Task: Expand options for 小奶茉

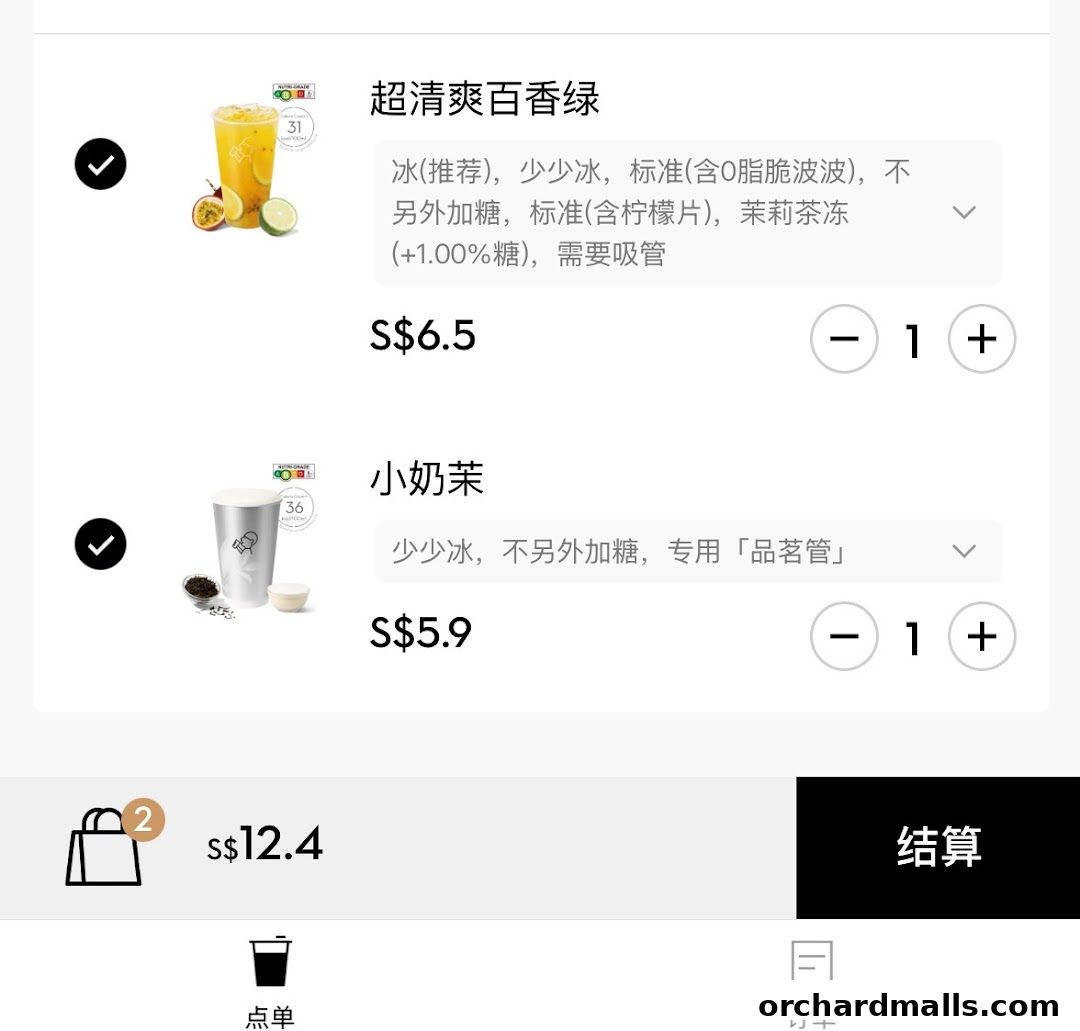Action: (963, 551)
